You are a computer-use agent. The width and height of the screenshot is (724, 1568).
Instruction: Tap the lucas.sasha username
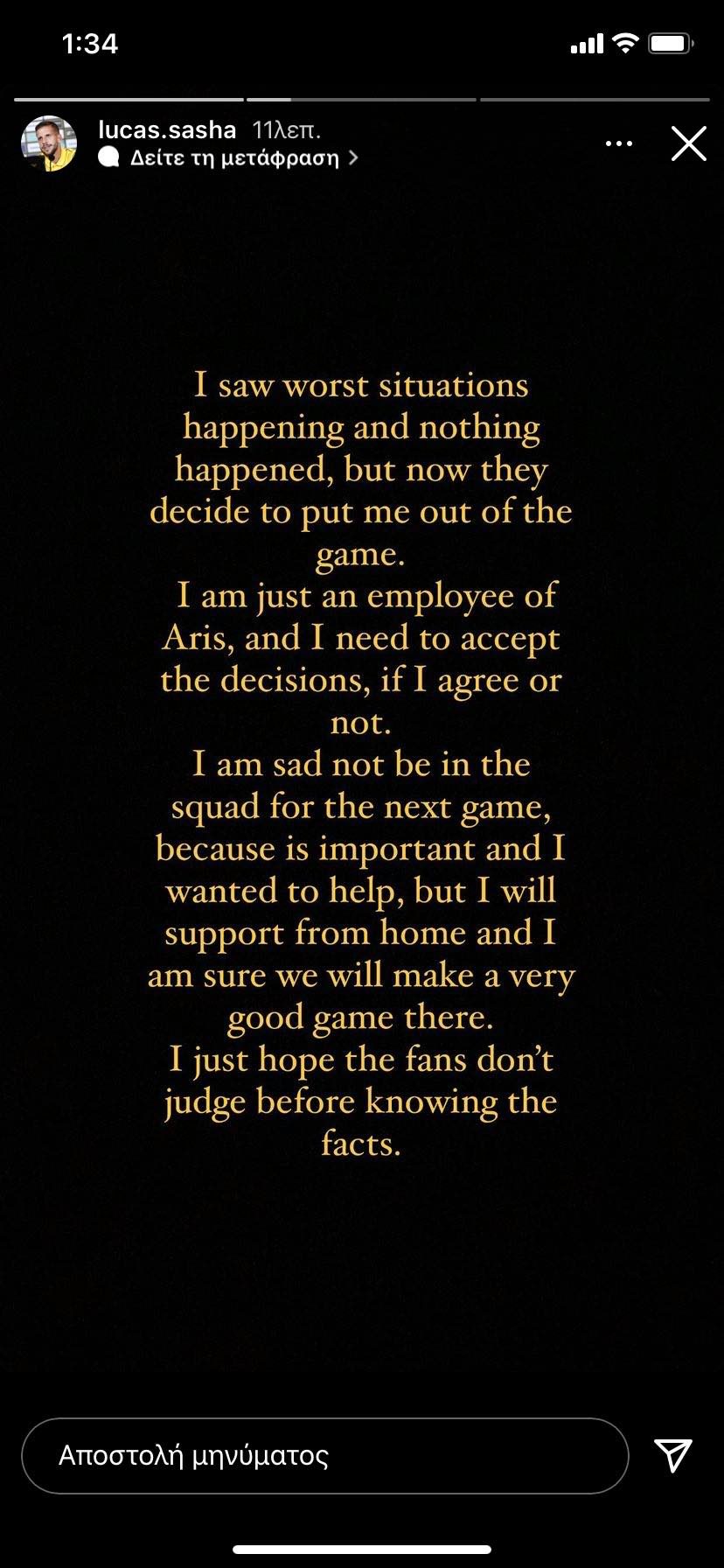click(167, 130)
